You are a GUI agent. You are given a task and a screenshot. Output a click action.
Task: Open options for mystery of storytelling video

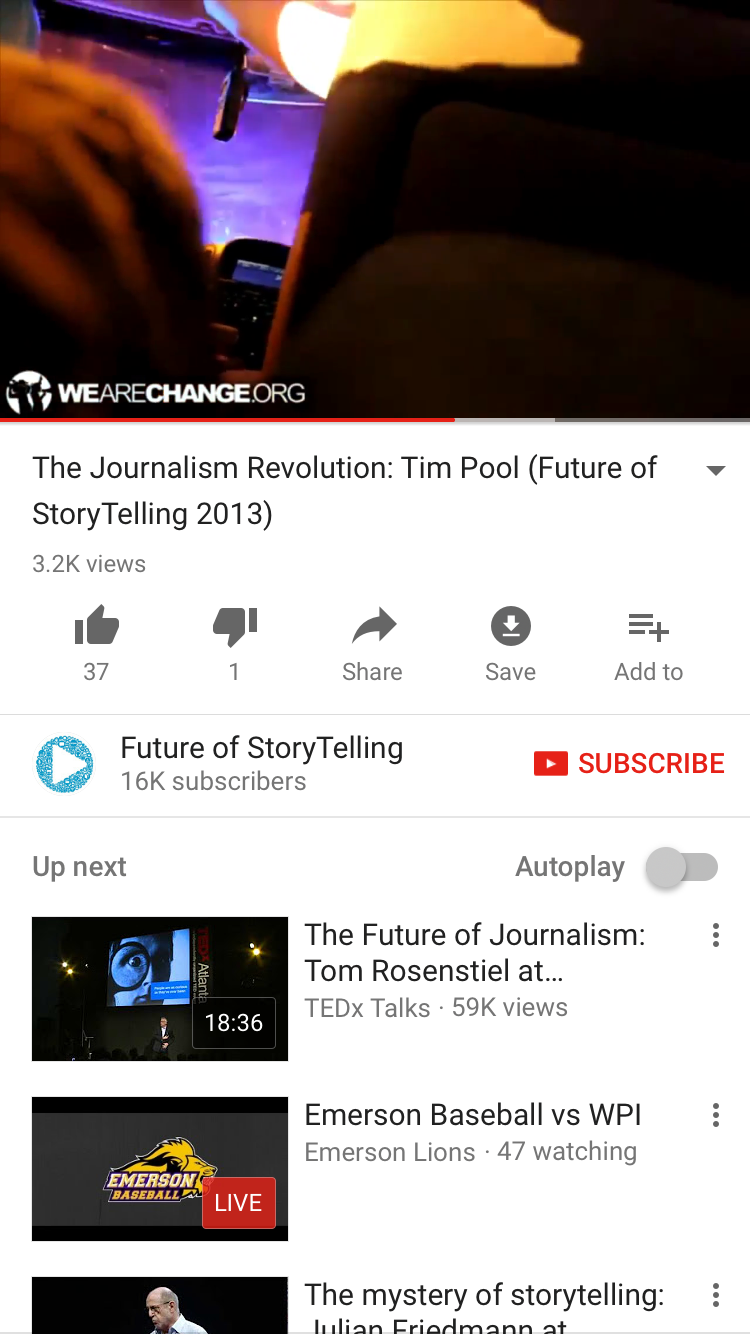(715, 1296)
